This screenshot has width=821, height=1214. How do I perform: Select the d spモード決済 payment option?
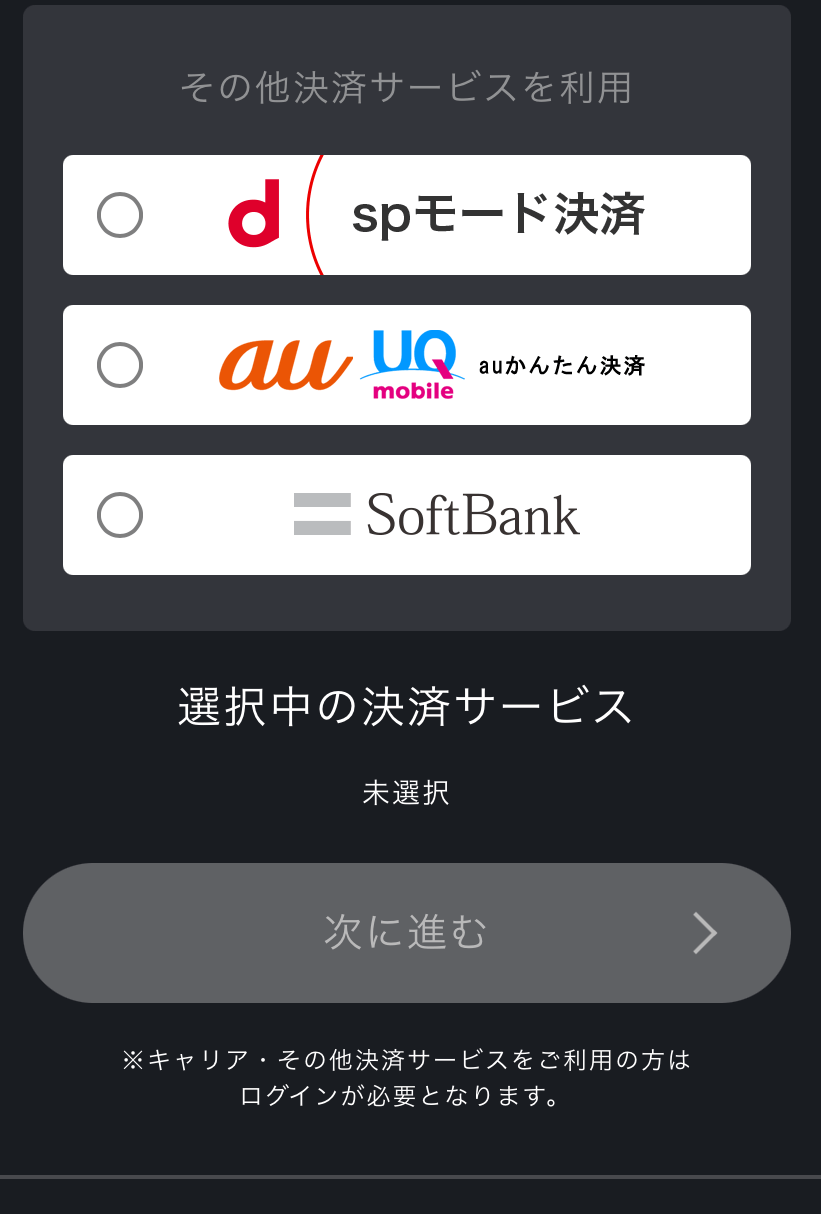120,215
